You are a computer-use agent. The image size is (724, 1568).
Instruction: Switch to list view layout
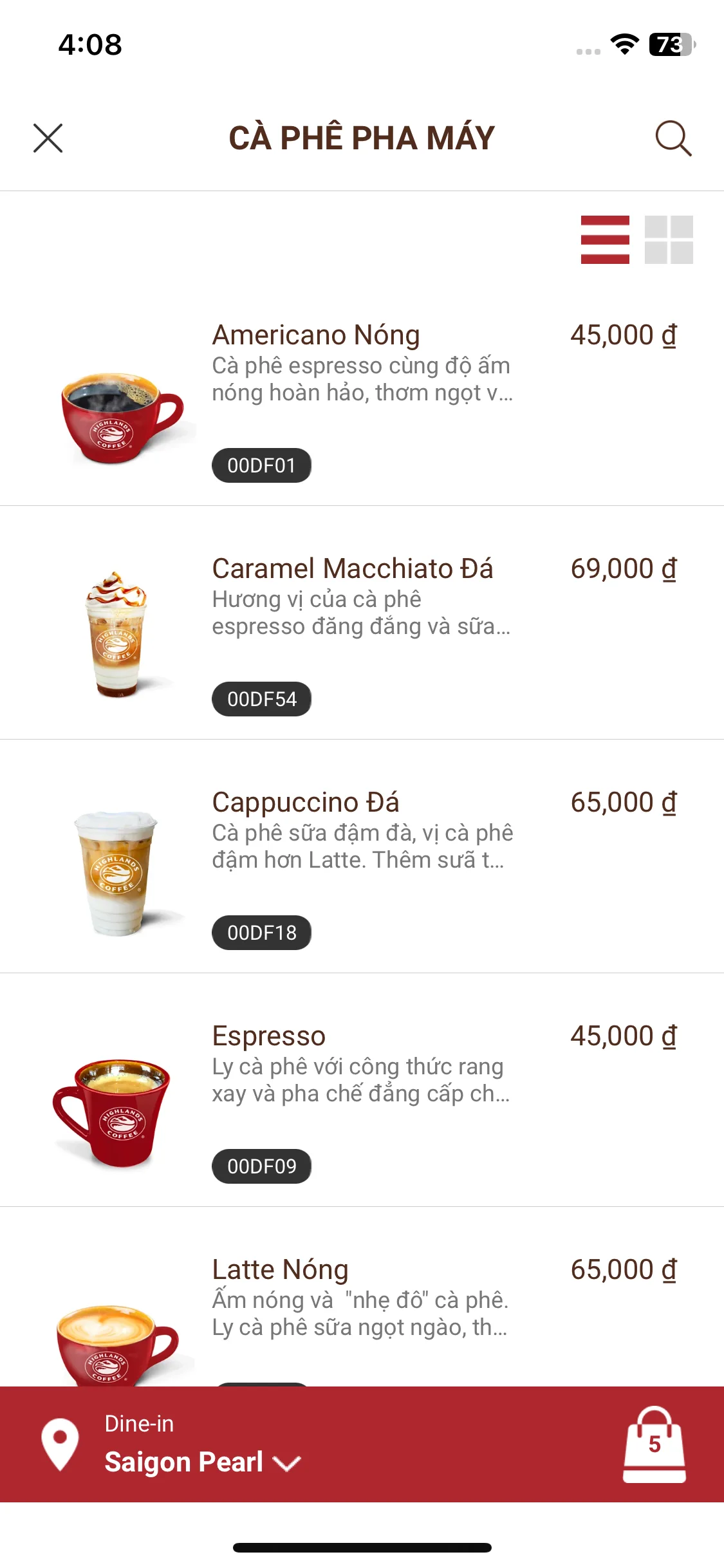point(605,239)
